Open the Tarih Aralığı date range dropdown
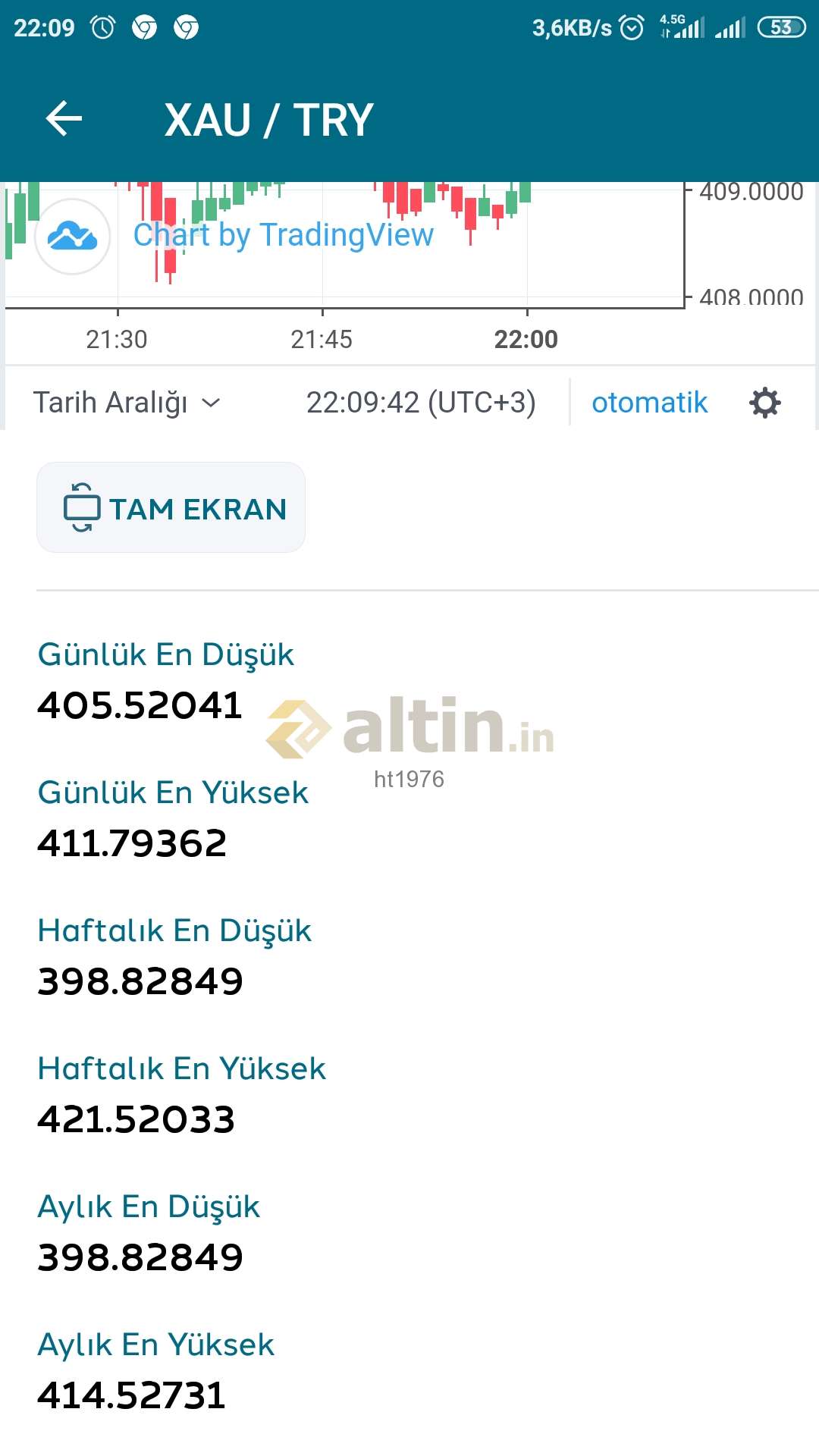 point(127,402)
